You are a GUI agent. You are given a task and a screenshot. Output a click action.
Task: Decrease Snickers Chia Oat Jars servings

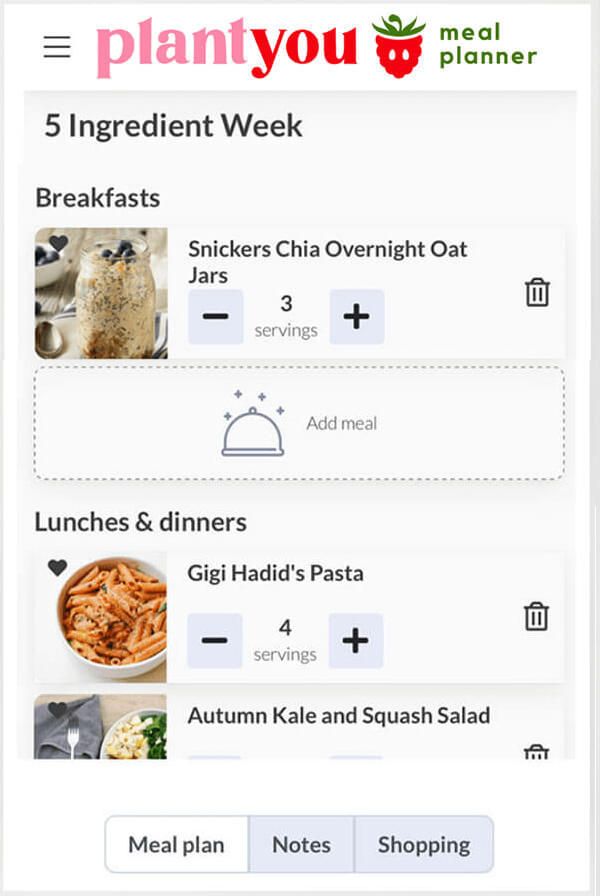[215, 317]
